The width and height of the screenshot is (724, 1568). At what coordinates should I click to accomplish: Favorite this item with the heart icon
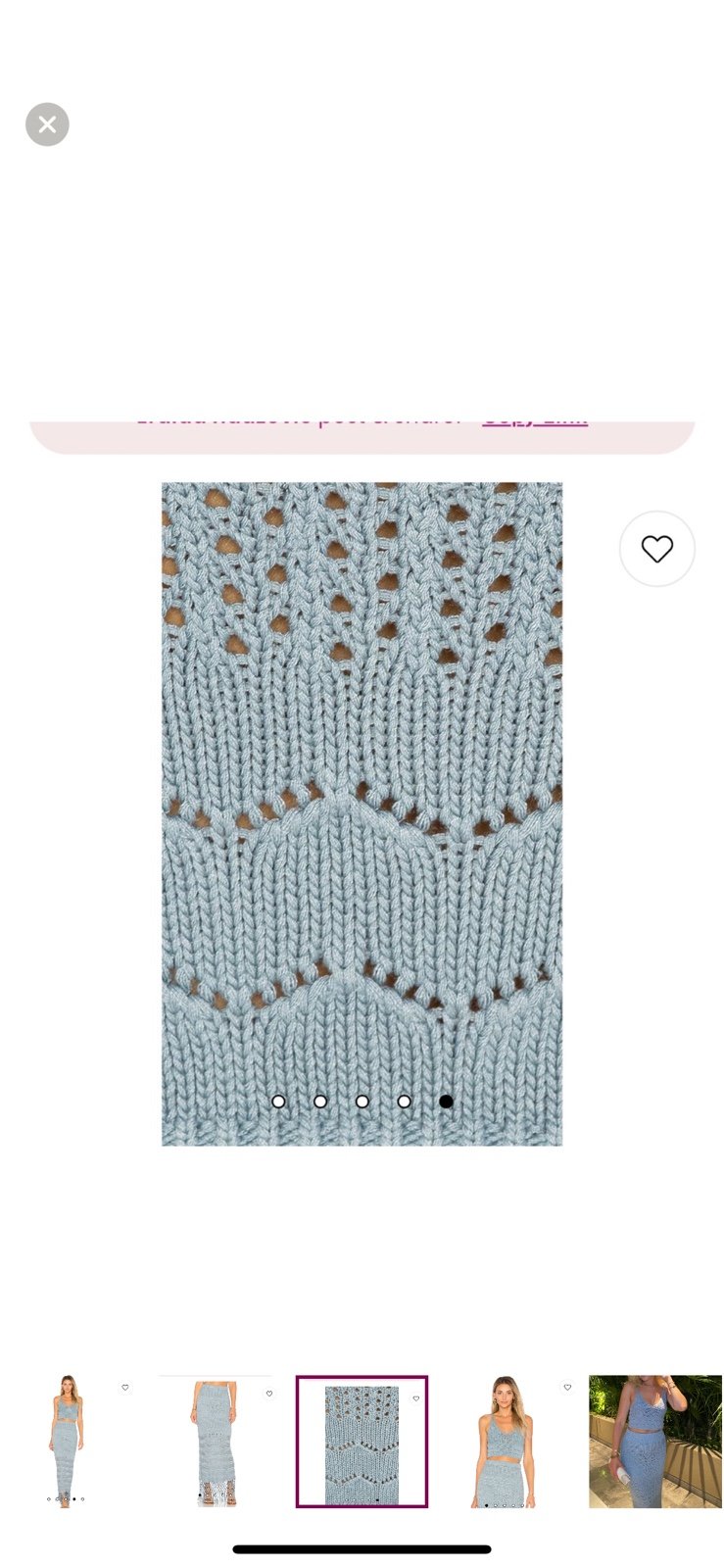tap(656, 549)
